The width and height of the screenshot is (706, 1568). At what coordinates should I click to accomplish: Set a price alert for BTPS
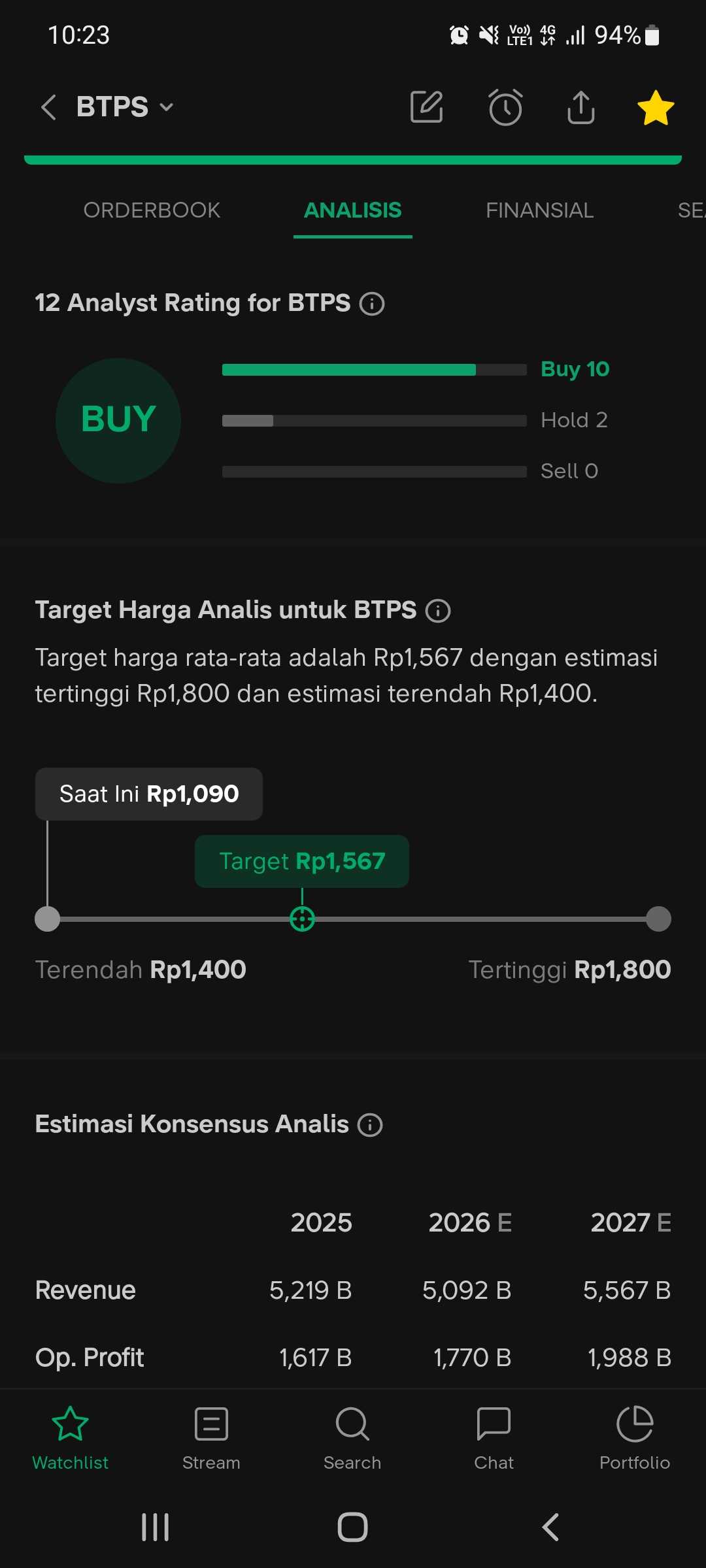(x=505, y=107)
